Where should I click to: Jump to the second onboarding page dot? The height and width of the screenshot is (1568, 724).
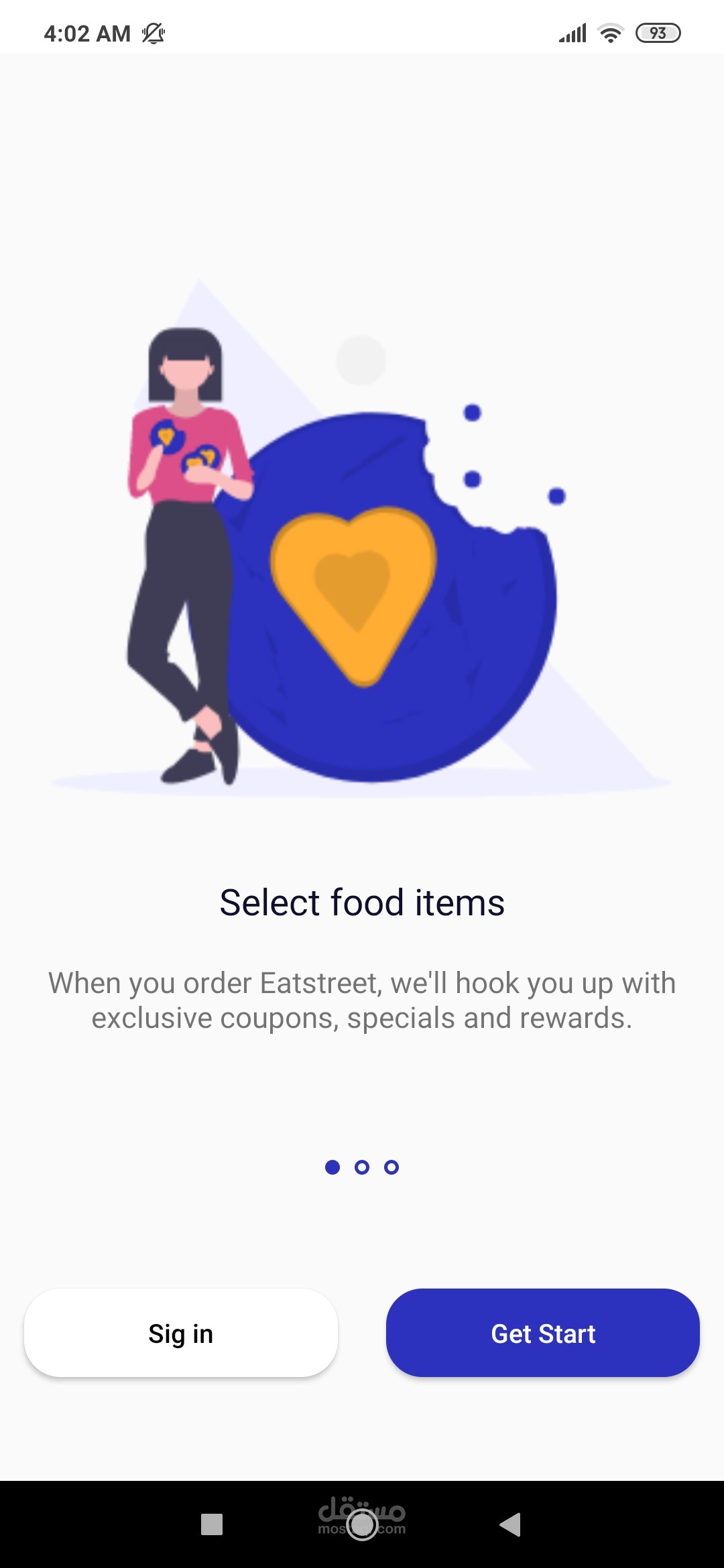(x=362, y=1167)
